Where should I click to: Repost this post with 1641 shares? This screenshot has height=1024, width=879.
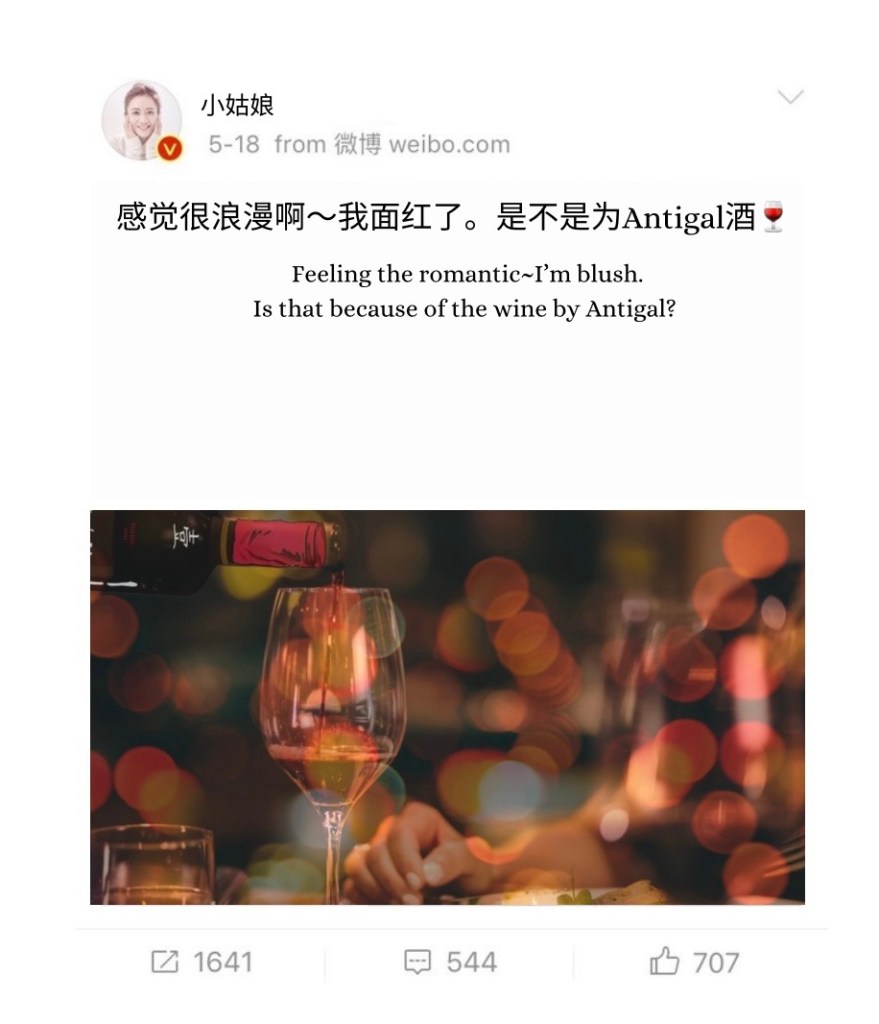tap(202, 962)
